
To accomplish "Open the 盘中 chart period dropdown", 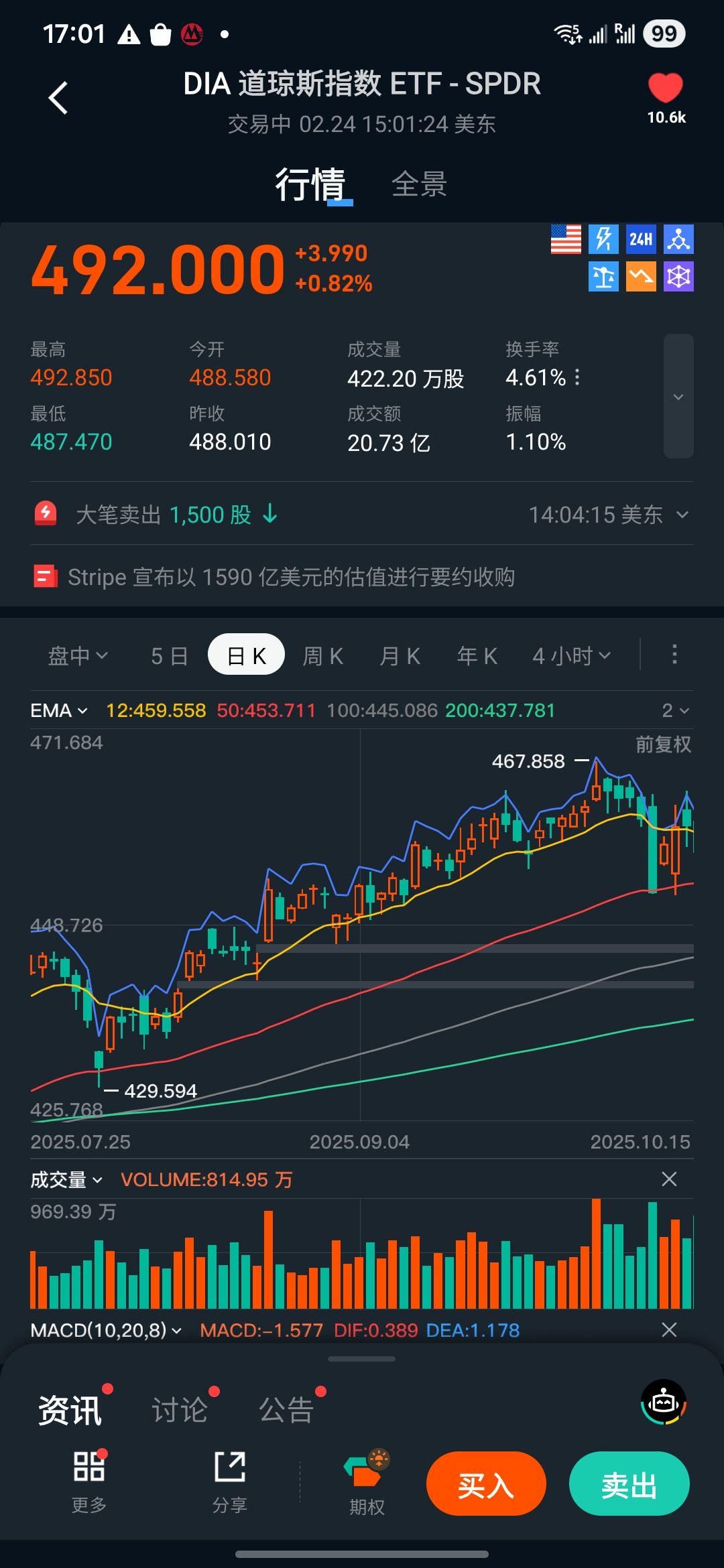I will [78, 655].
